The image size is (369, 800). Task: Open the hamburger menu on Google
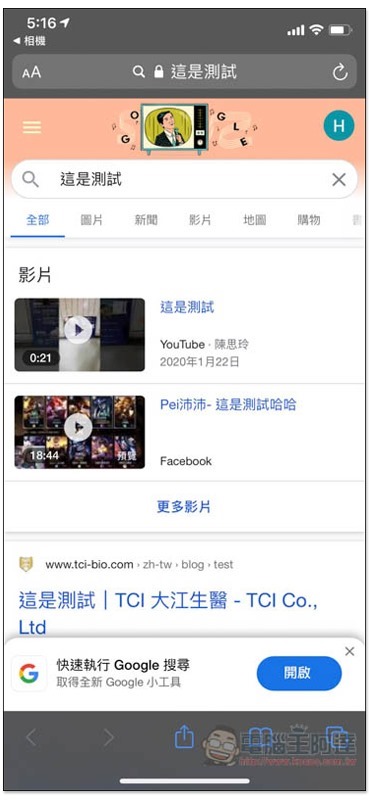32,127
